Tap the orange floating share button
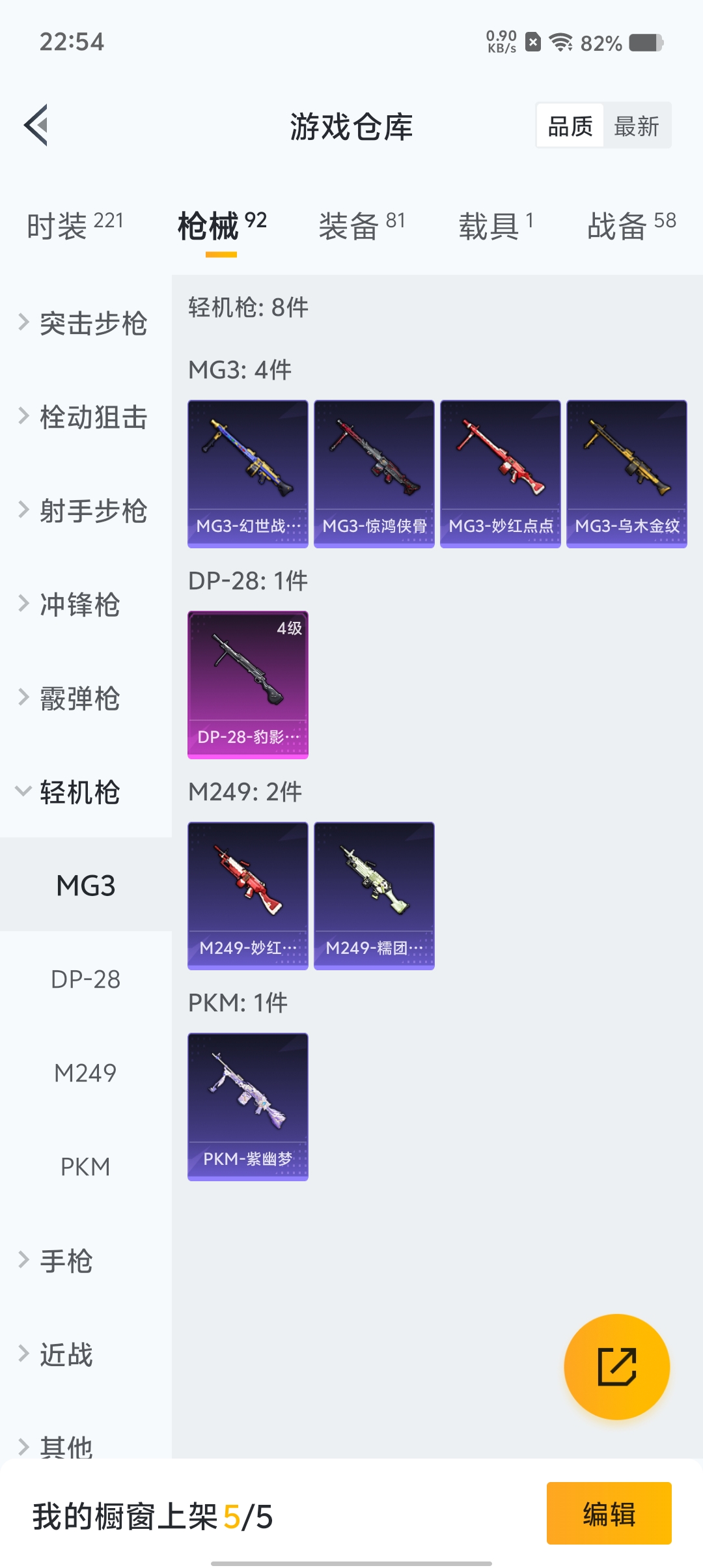Screen dimensions: 703x1568 coord(616,1366)
